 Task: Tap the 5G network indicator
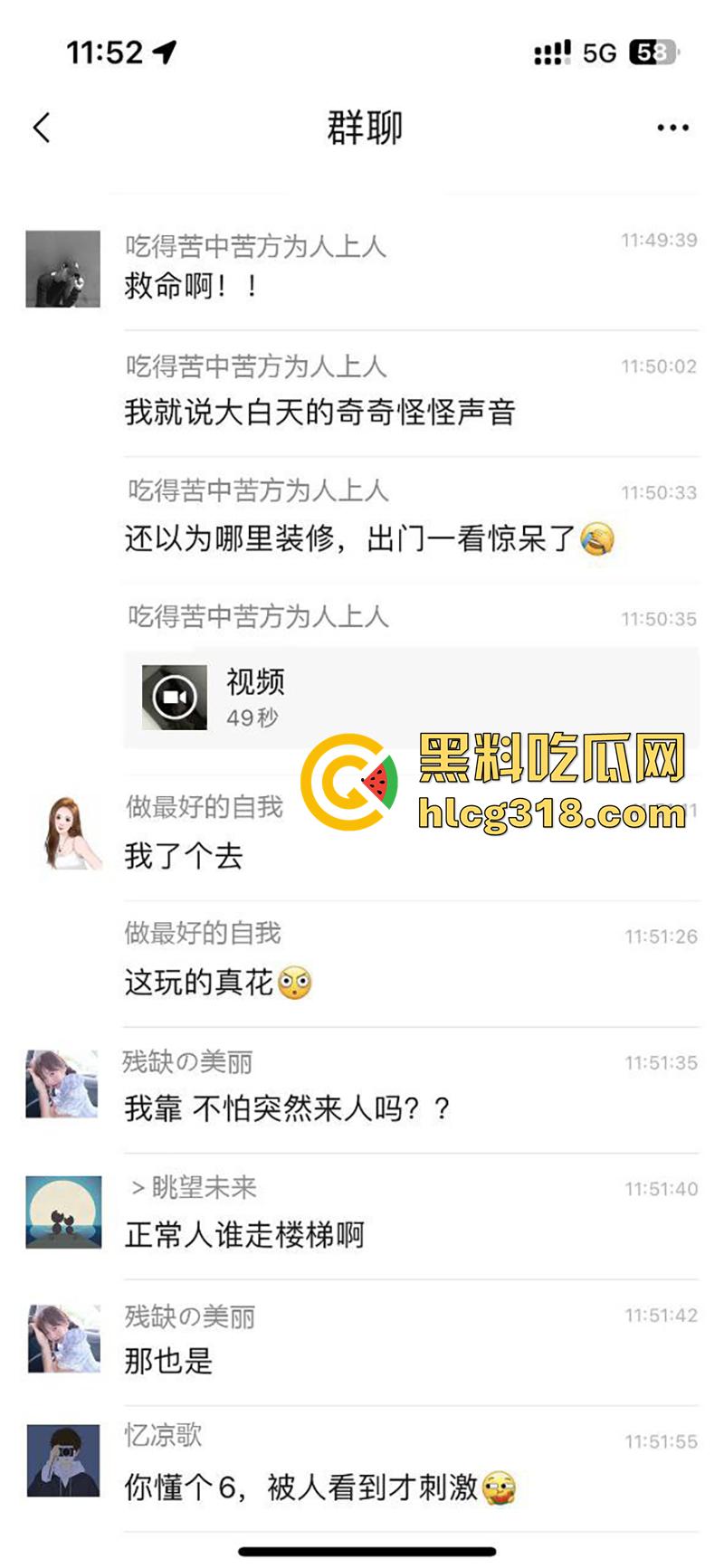click(x=597, y=52)
